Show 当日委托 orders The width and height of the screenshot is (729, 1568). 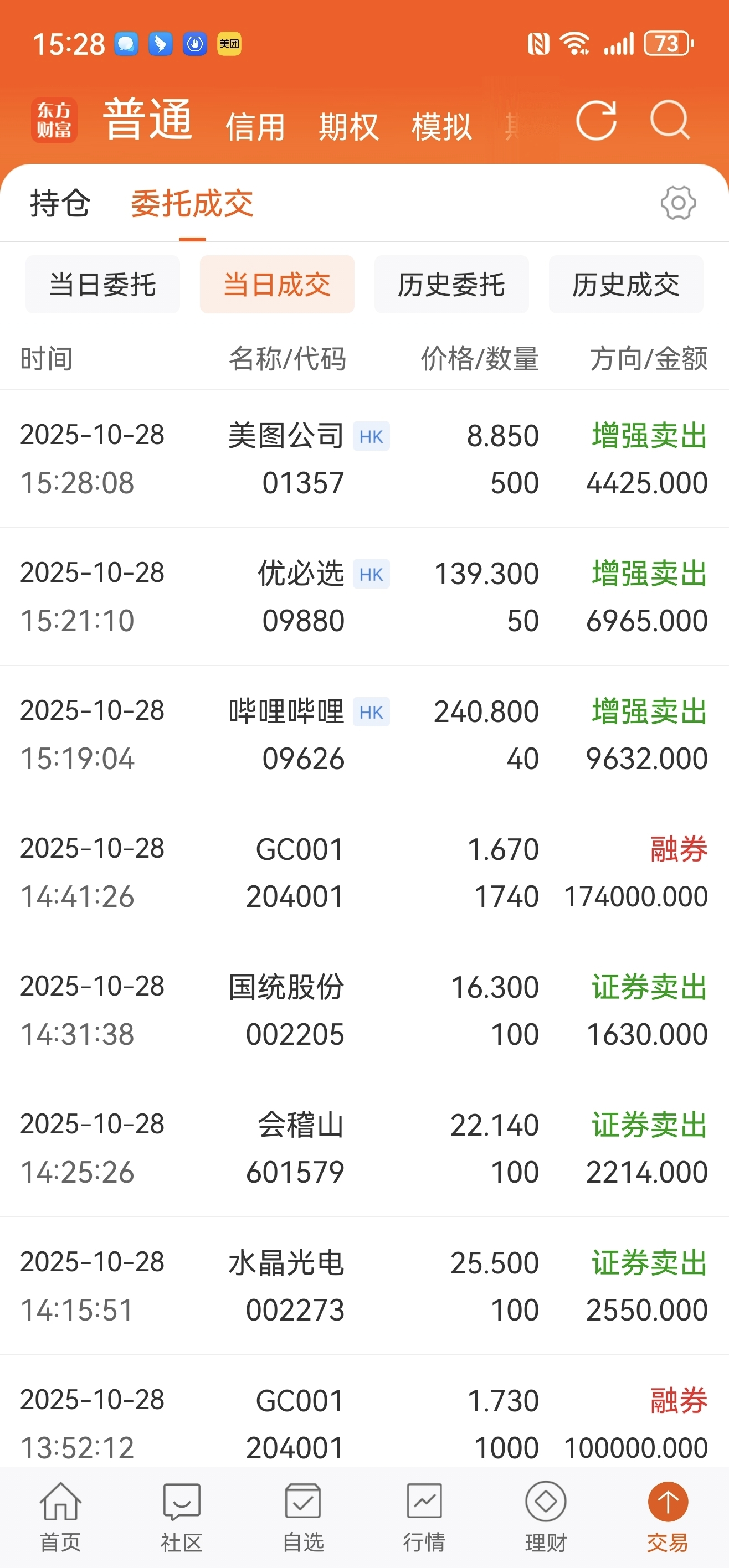click(102, 285)
